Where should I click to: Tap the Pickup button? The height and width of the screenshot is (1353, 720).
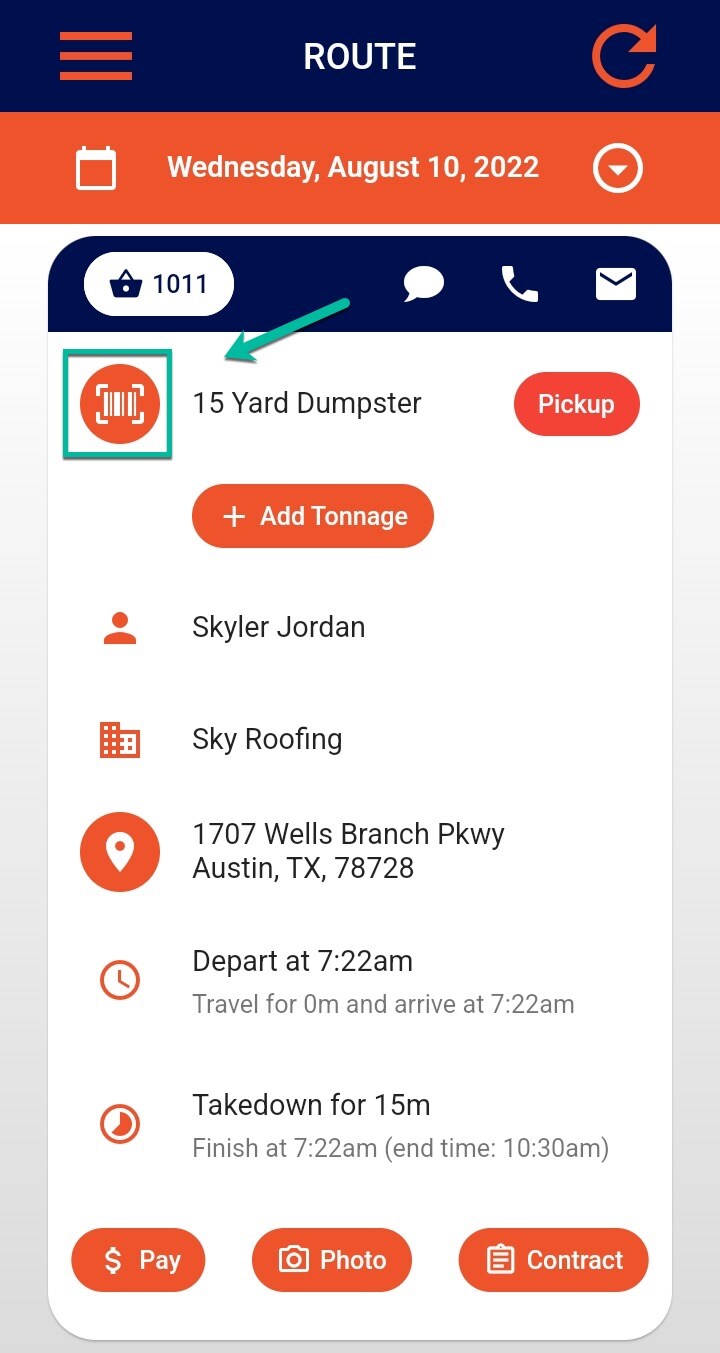click(x=576, y=404)
